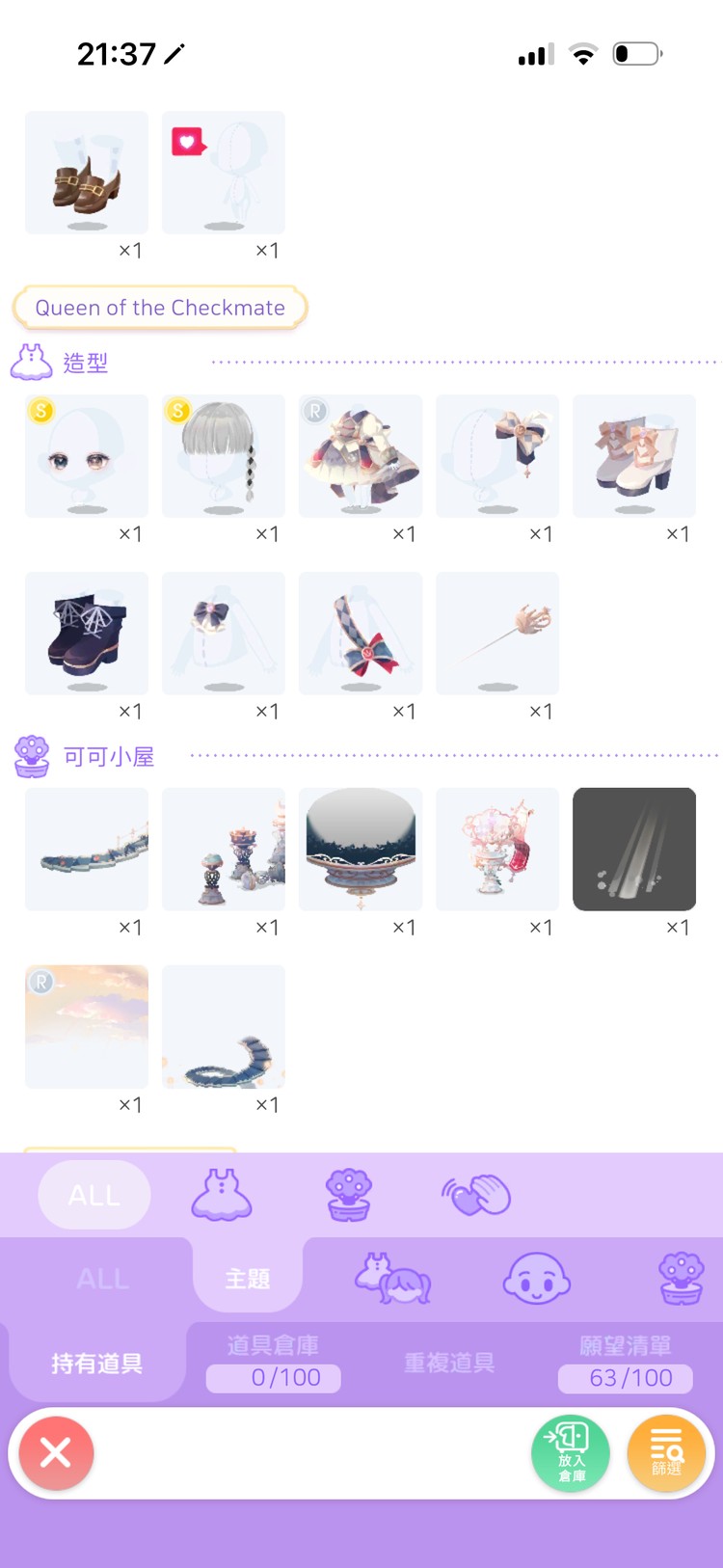The image size is (723, 1568).
Task: Open the 道具倉庫 tab
Action: click(x=273, y=1363)
